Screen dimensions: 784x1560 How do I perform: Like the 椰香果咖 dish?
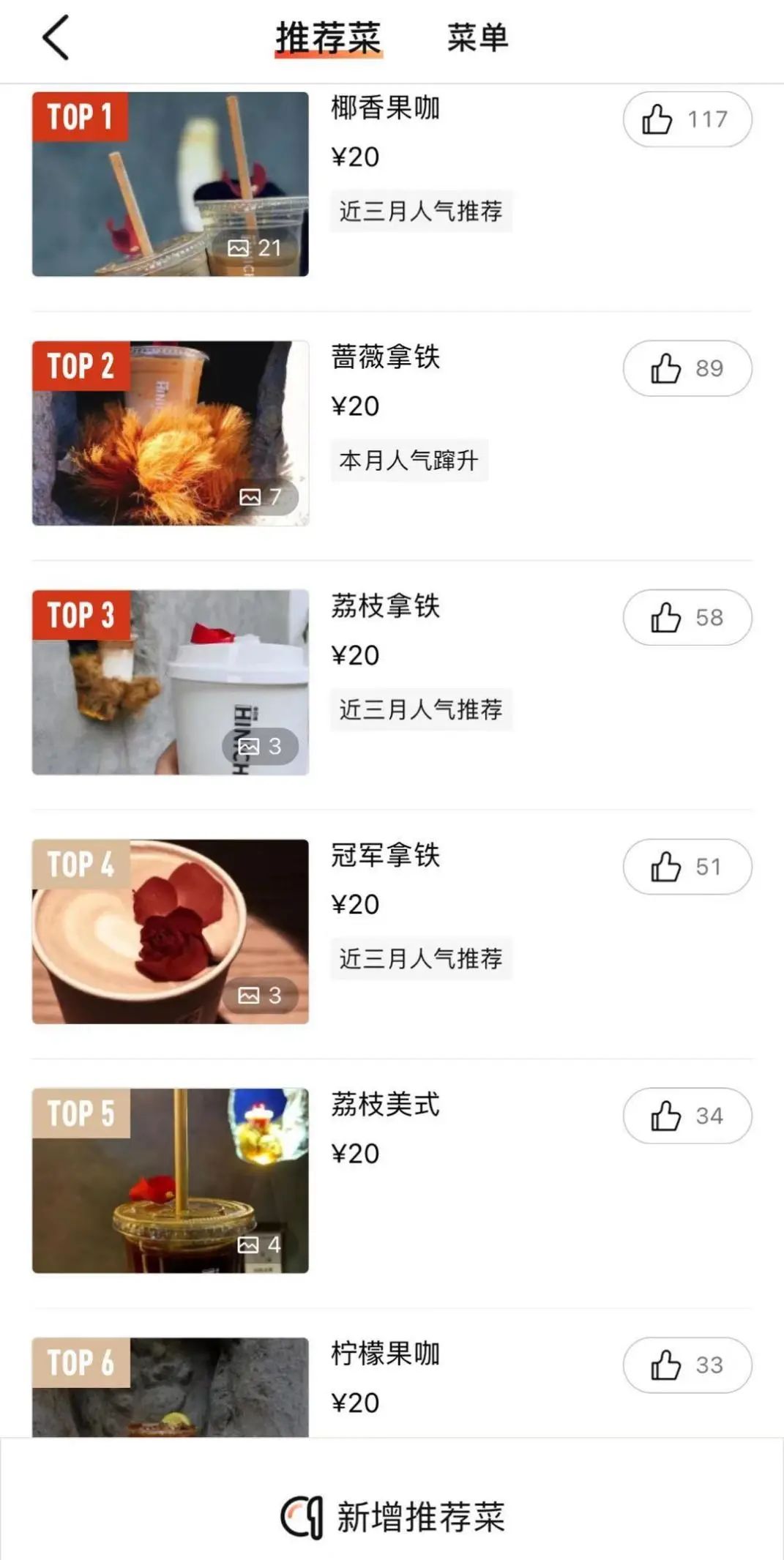(687, 119)
